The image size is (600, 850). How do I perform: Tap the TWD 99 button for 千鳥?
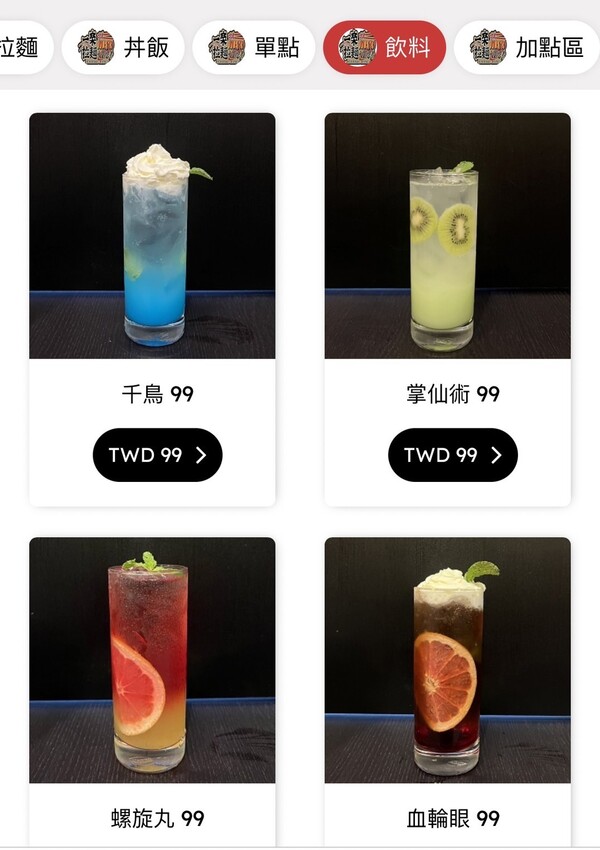[x=157, y=455]
